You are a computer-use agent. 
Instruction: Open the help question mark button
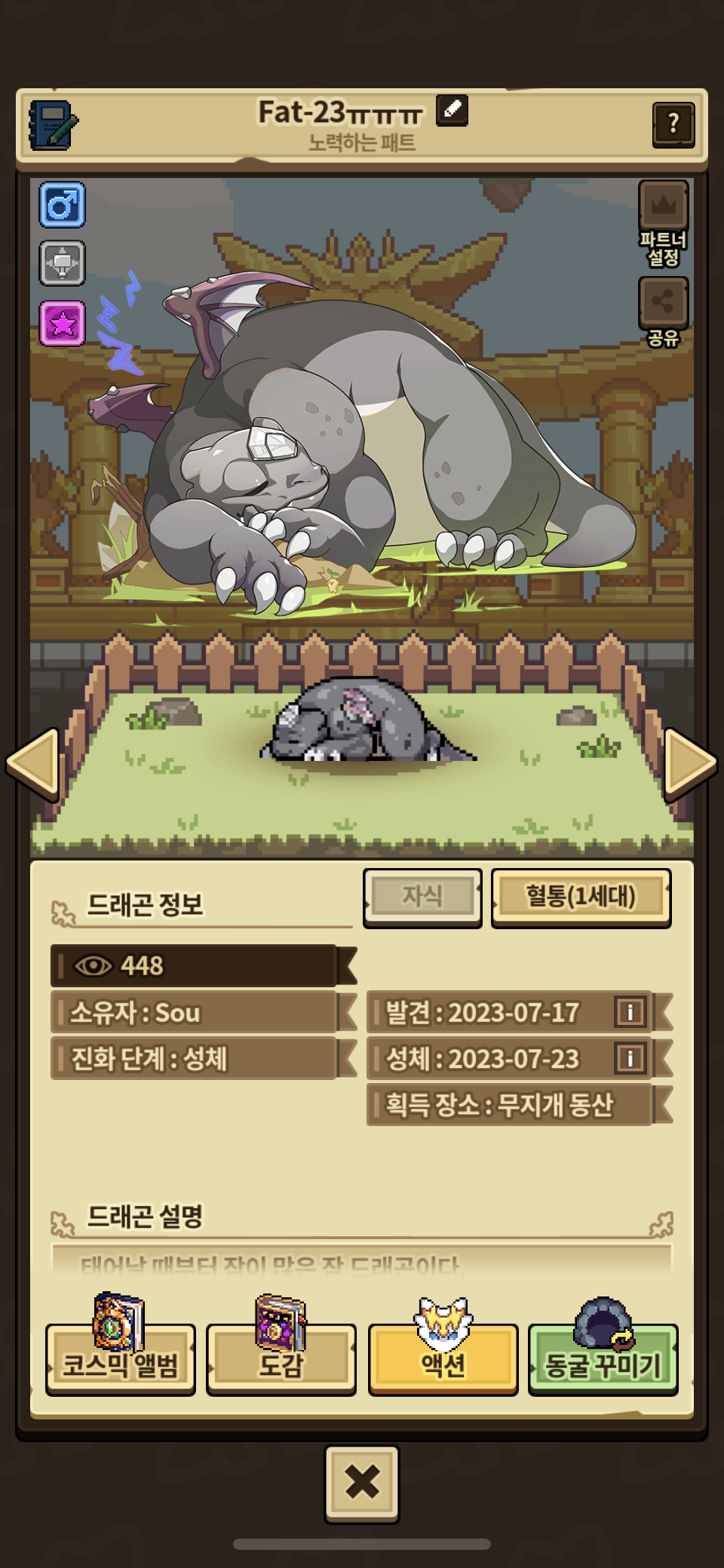pyautogui.click(x=673, y=123)
